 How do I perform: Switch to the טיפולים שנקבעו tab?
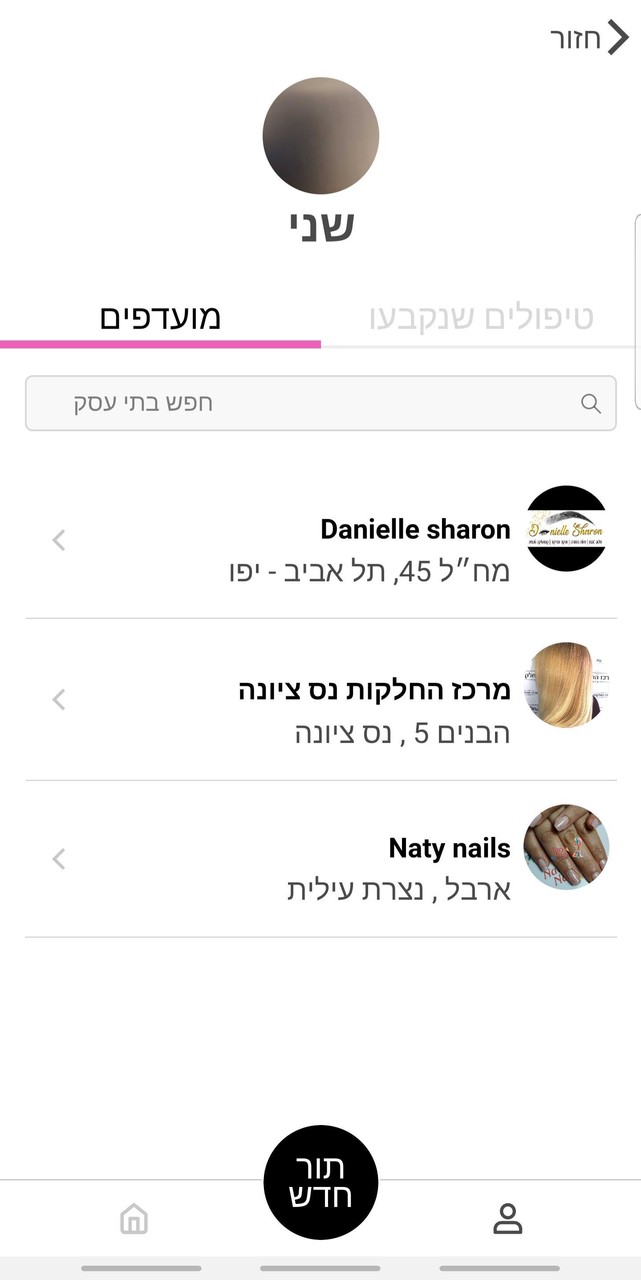482,317
